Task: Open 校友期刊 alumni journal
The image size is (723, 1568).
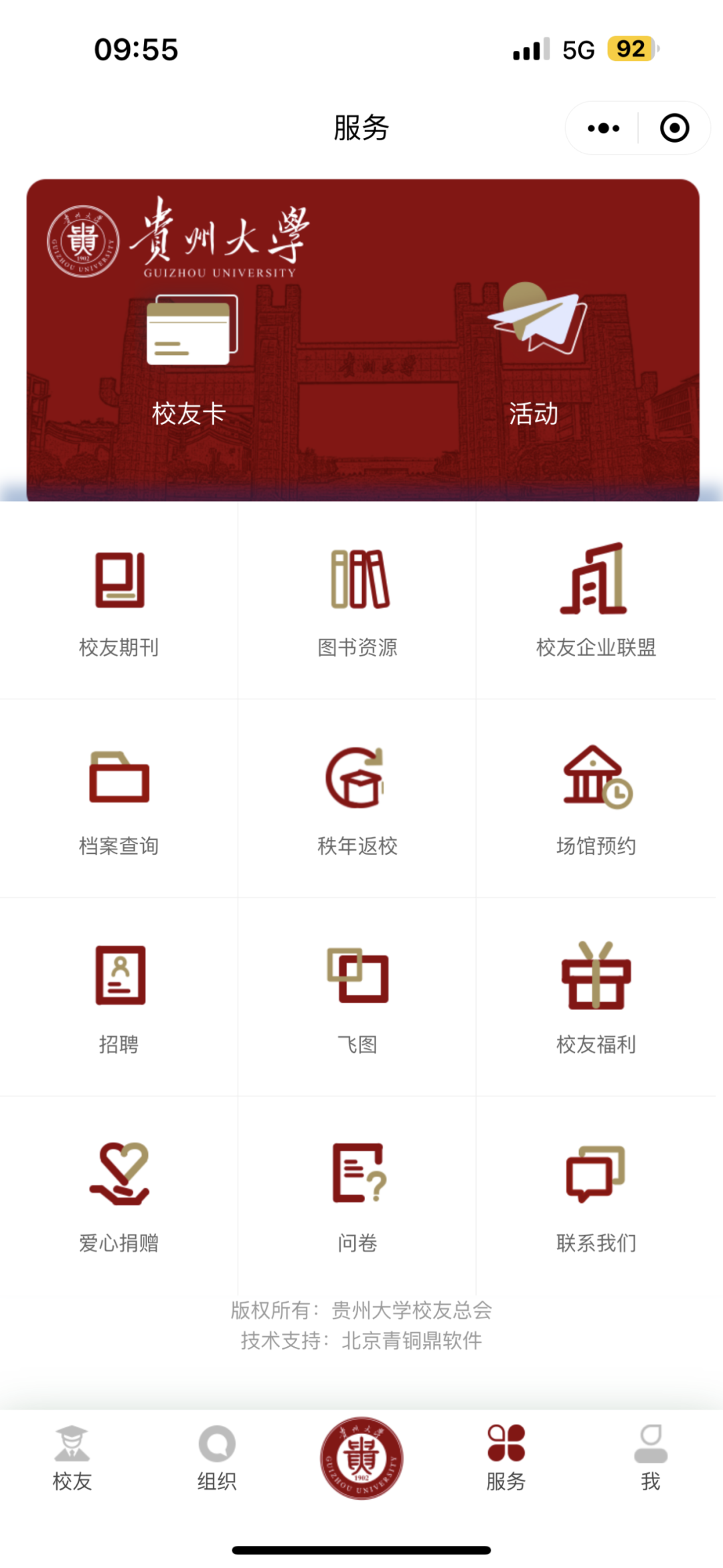Action: pyautogui.click(x=119, y=601)
